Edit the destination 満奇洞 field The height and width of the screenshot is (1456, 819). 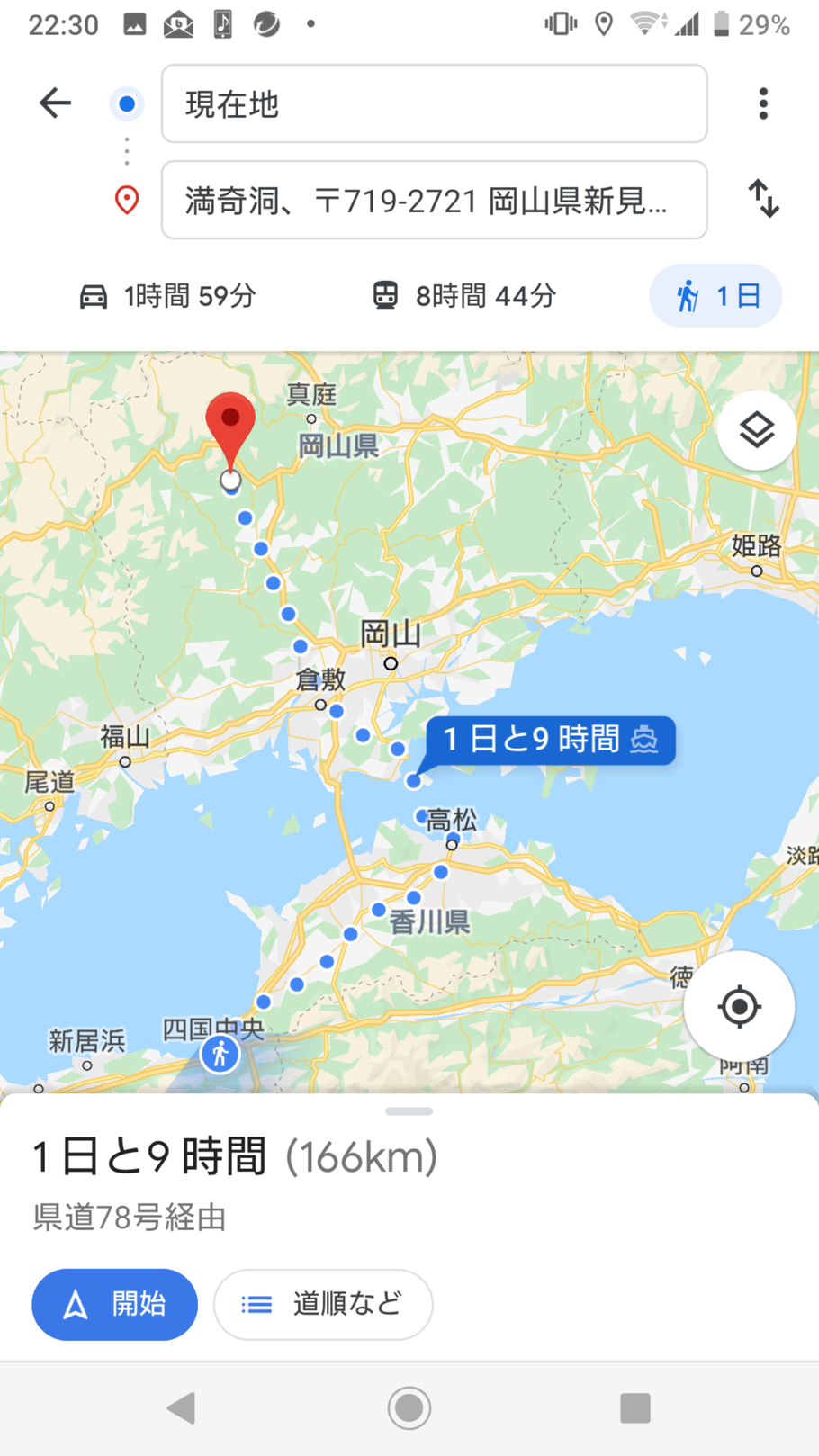click(x=434, y=200)
